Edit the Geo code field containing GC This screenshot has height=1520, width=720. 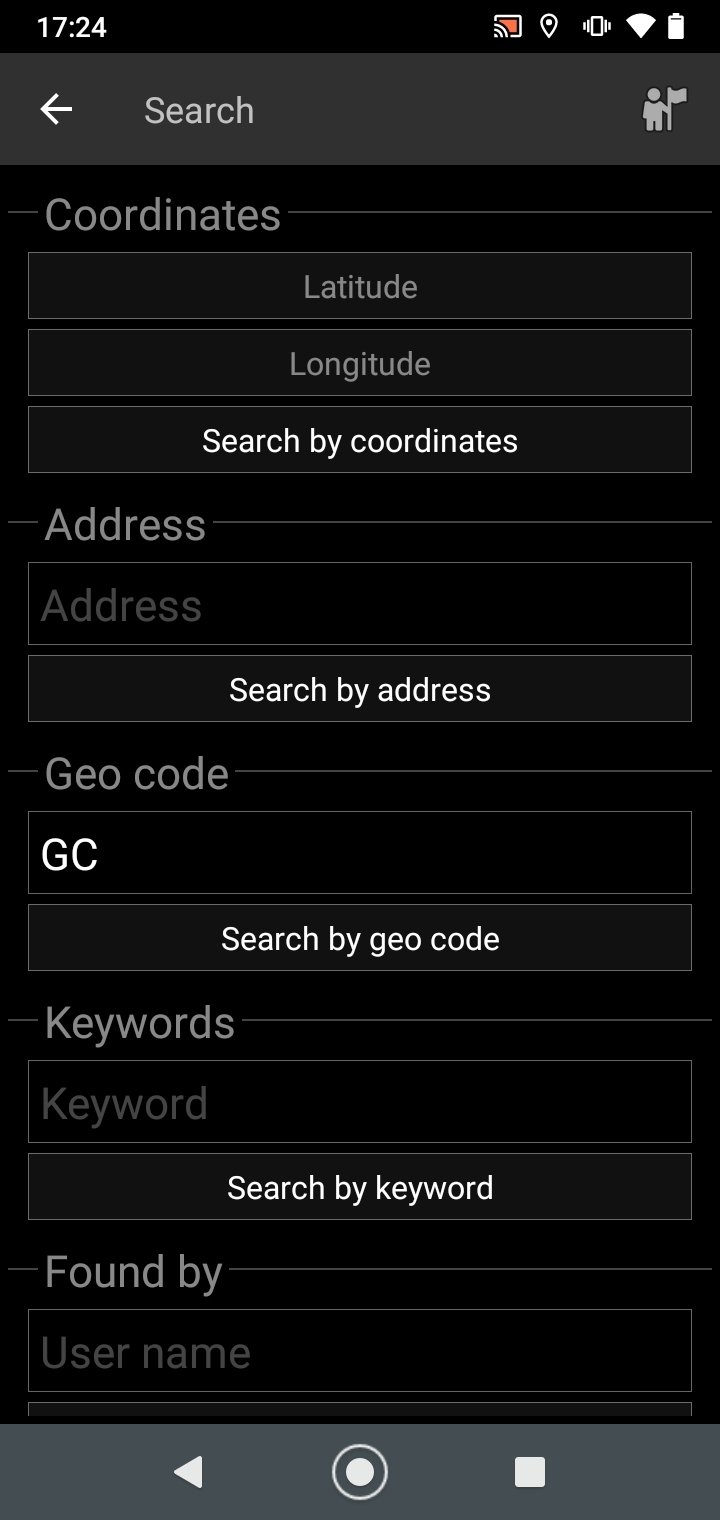360,853
